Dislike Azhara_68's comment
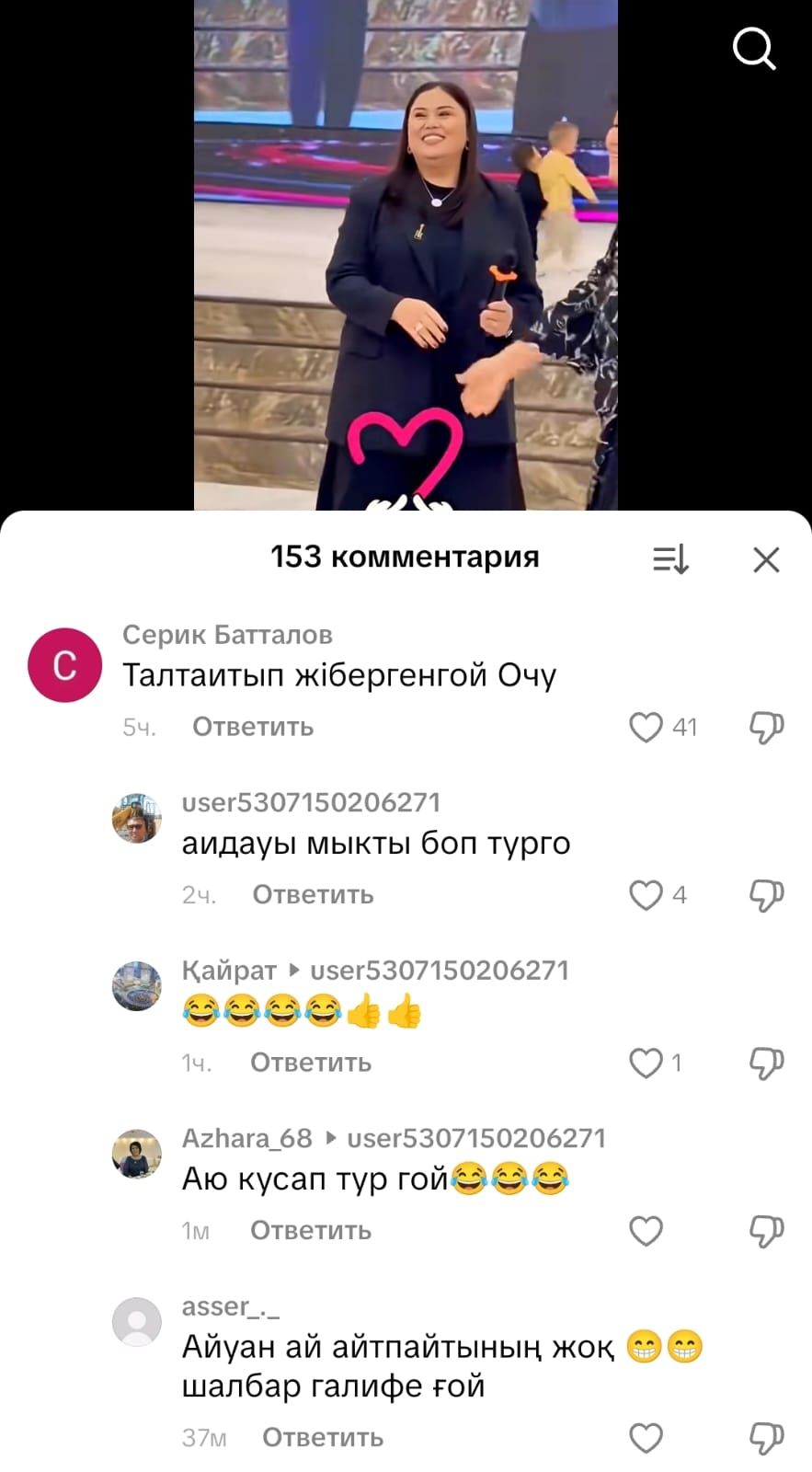The width and height of the screenshot is (812, 1472). [x=766, y=1231]
